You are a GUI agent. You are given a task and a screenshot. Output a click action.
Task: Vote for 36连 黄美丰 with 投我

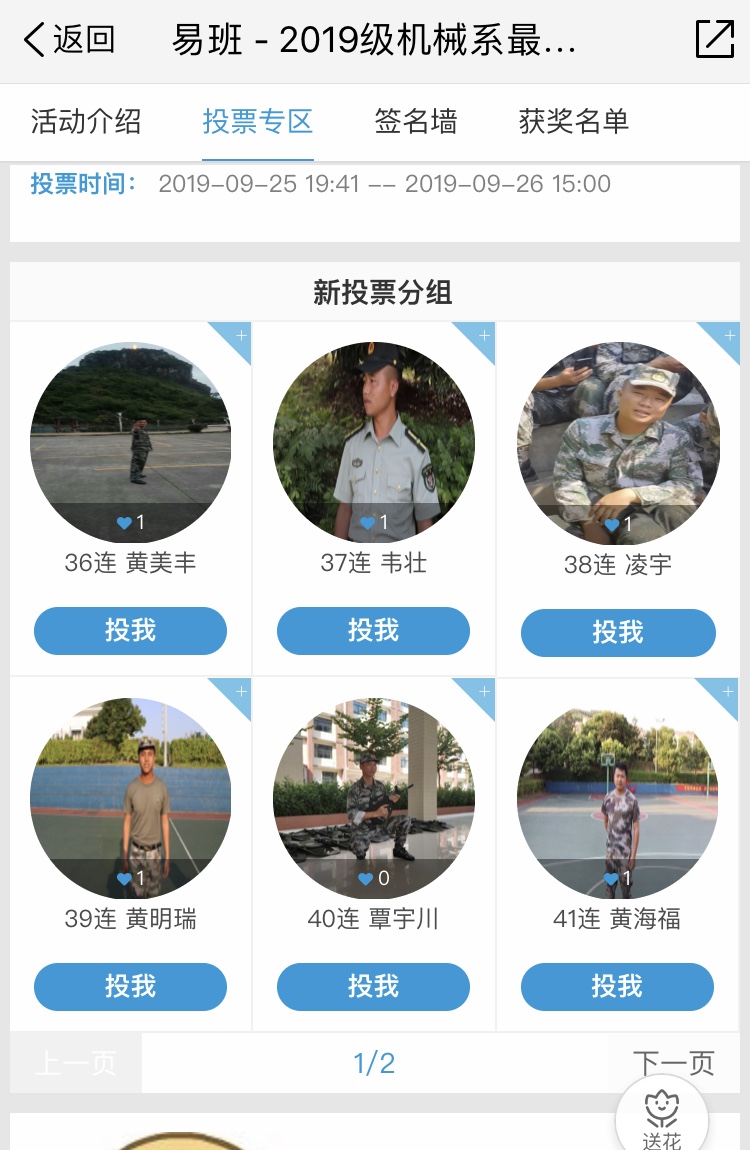tap(130, 631)
